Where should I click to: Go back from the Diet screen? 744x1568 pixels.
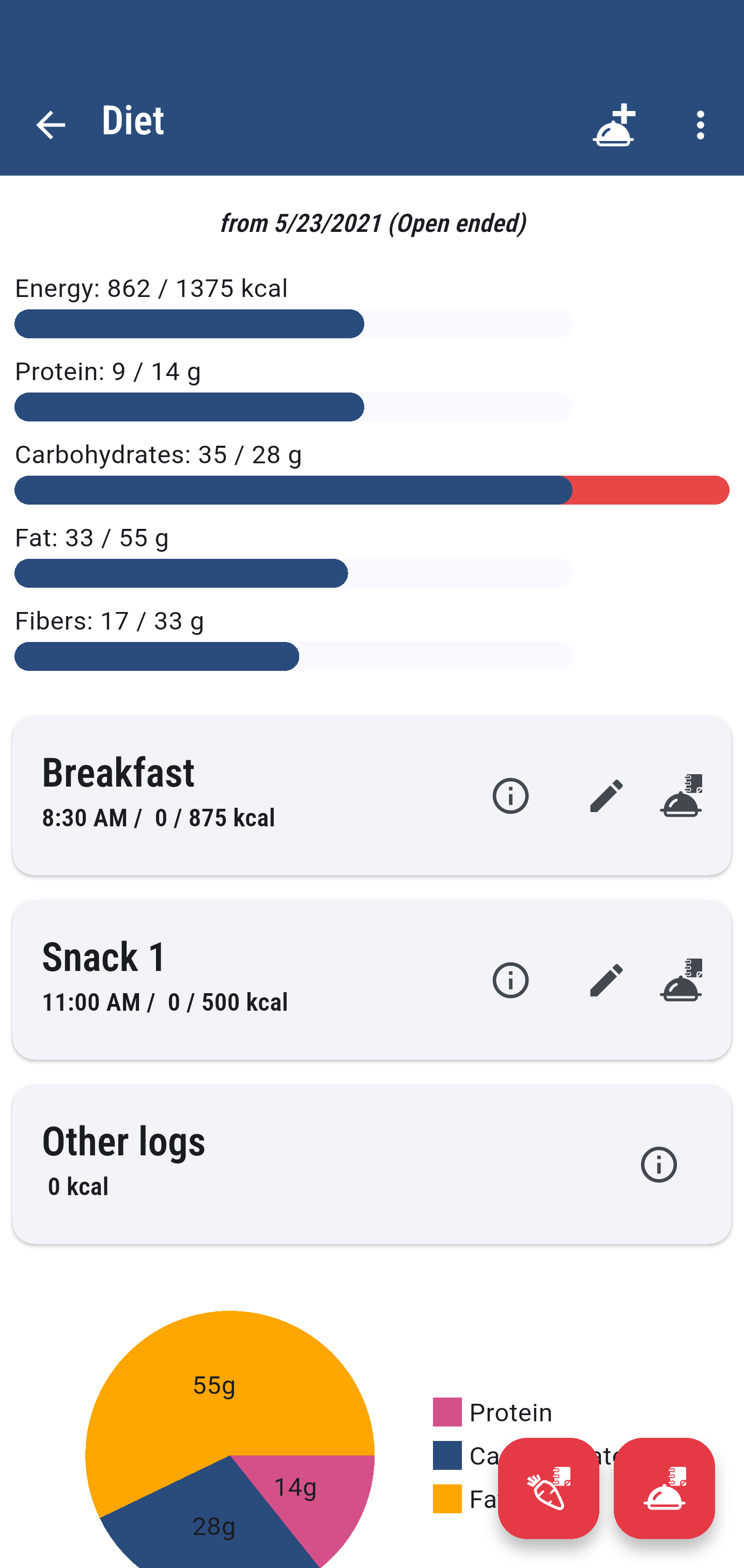coord(51,125)
